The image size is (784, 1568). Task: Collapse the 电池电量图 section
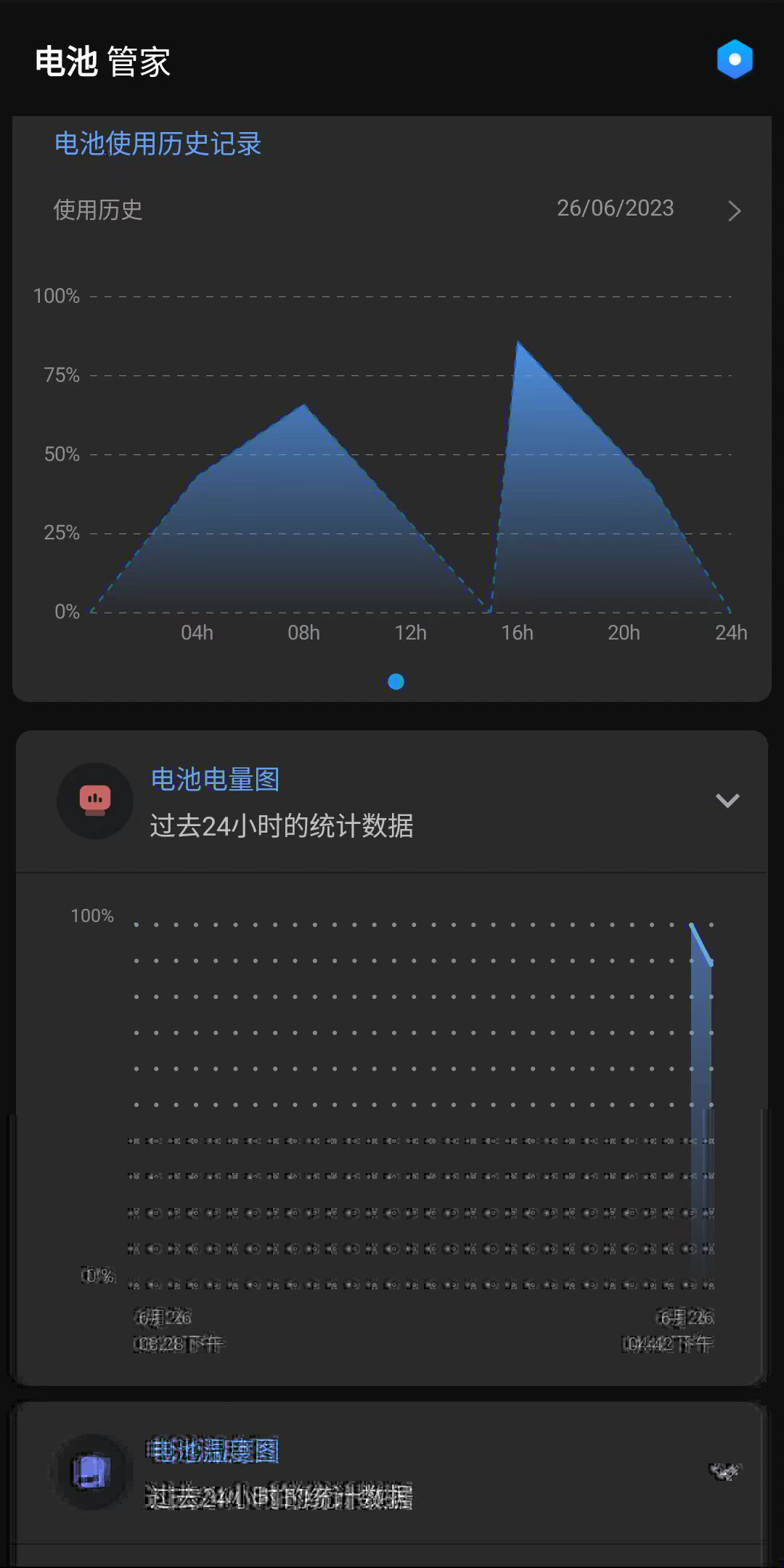727,800
